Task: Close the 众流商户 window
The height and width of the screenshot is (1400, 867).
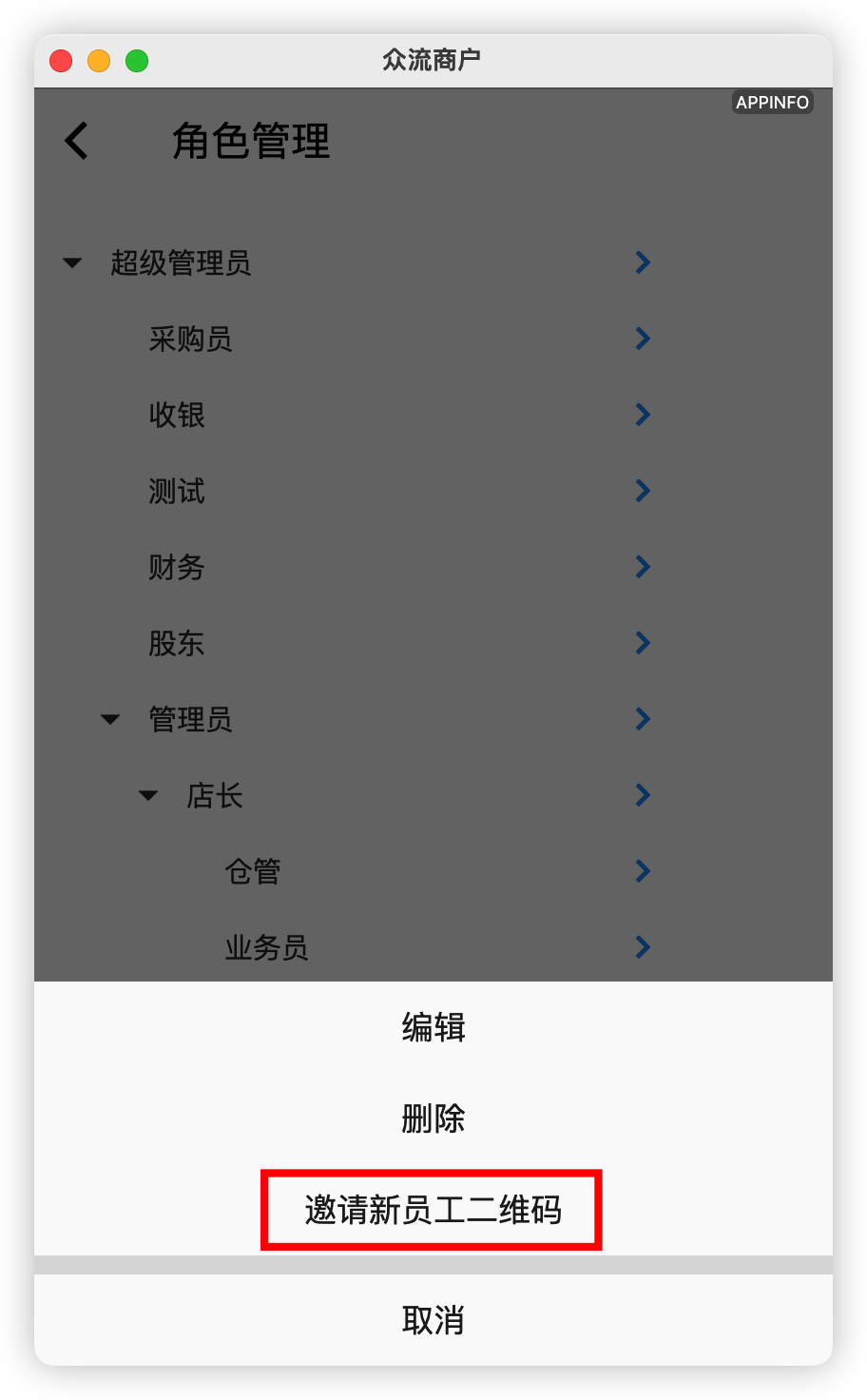Action: (61, 61)
